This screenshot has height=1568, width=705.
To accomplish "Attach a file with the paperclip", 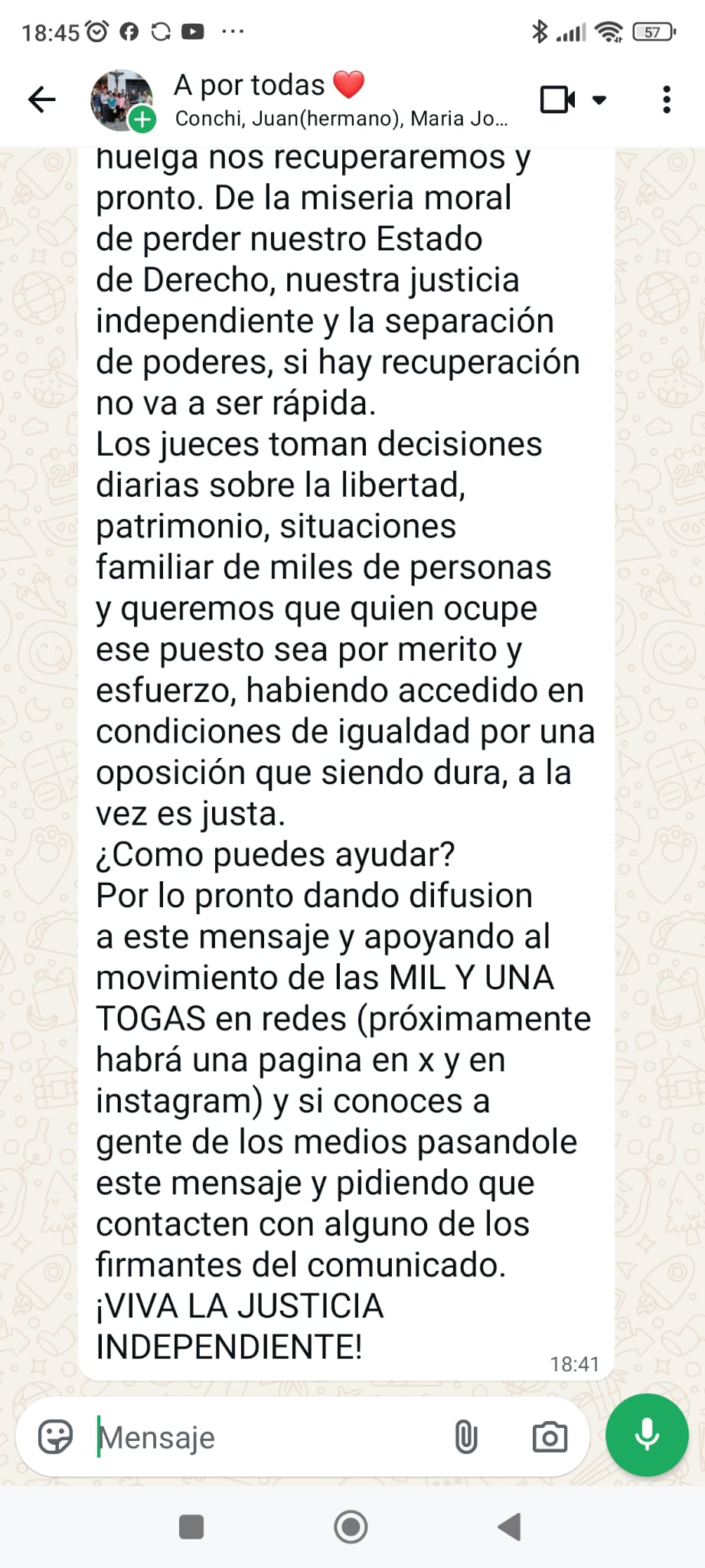I will tap(465, 1437).
